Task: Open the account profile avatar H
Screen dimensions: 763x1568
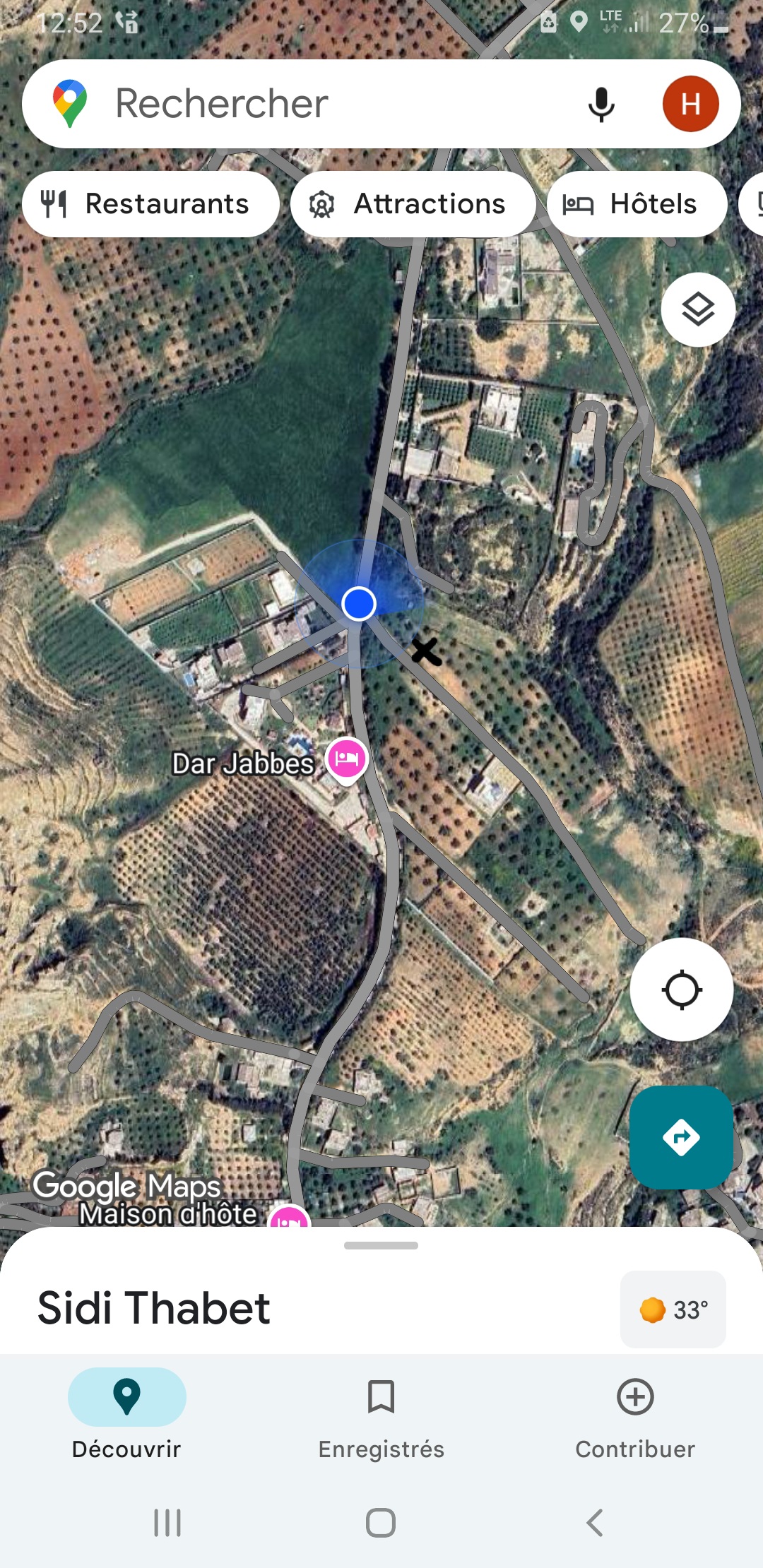Action: coord(690,105)
